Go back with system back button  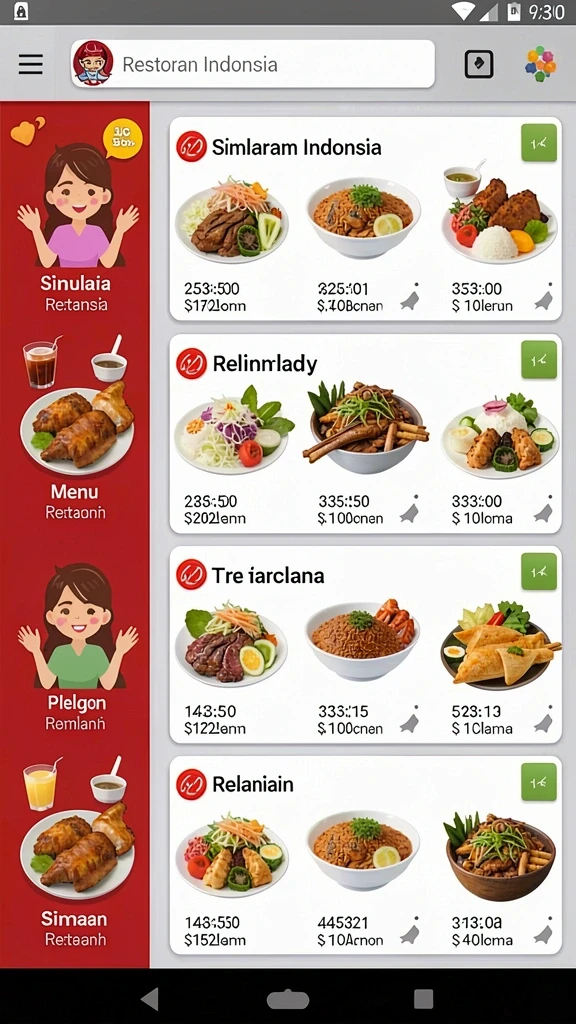click(150, 999)
